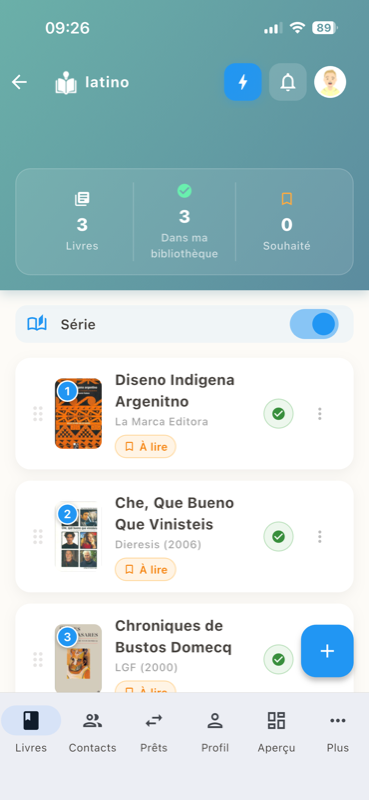Go back with the arrow icon
Image resolution: width=369 pixels, height=800 pixels.
point(19,82)
